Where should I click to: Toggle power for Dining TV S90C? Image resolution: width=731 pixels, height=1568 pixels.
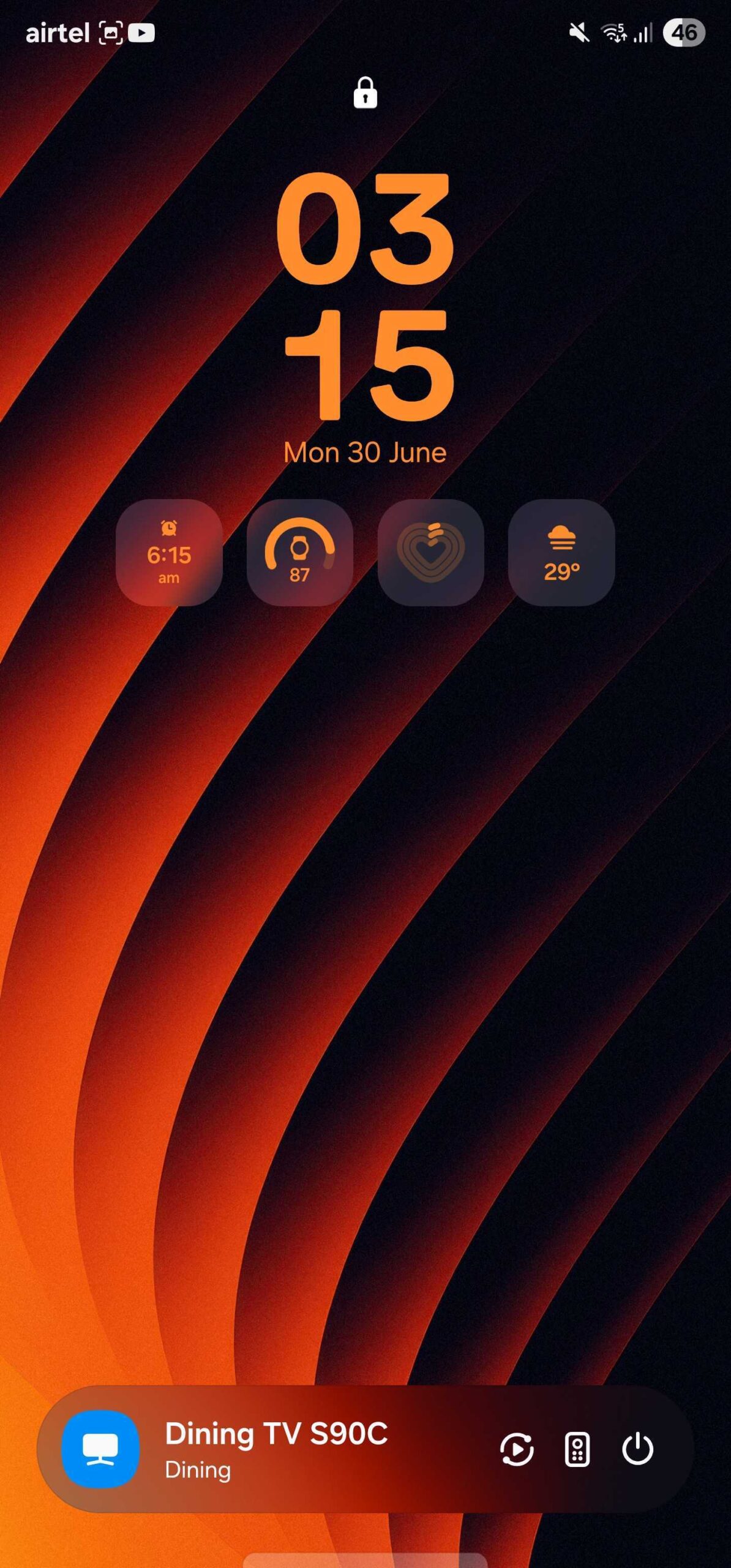[637, 1449]
